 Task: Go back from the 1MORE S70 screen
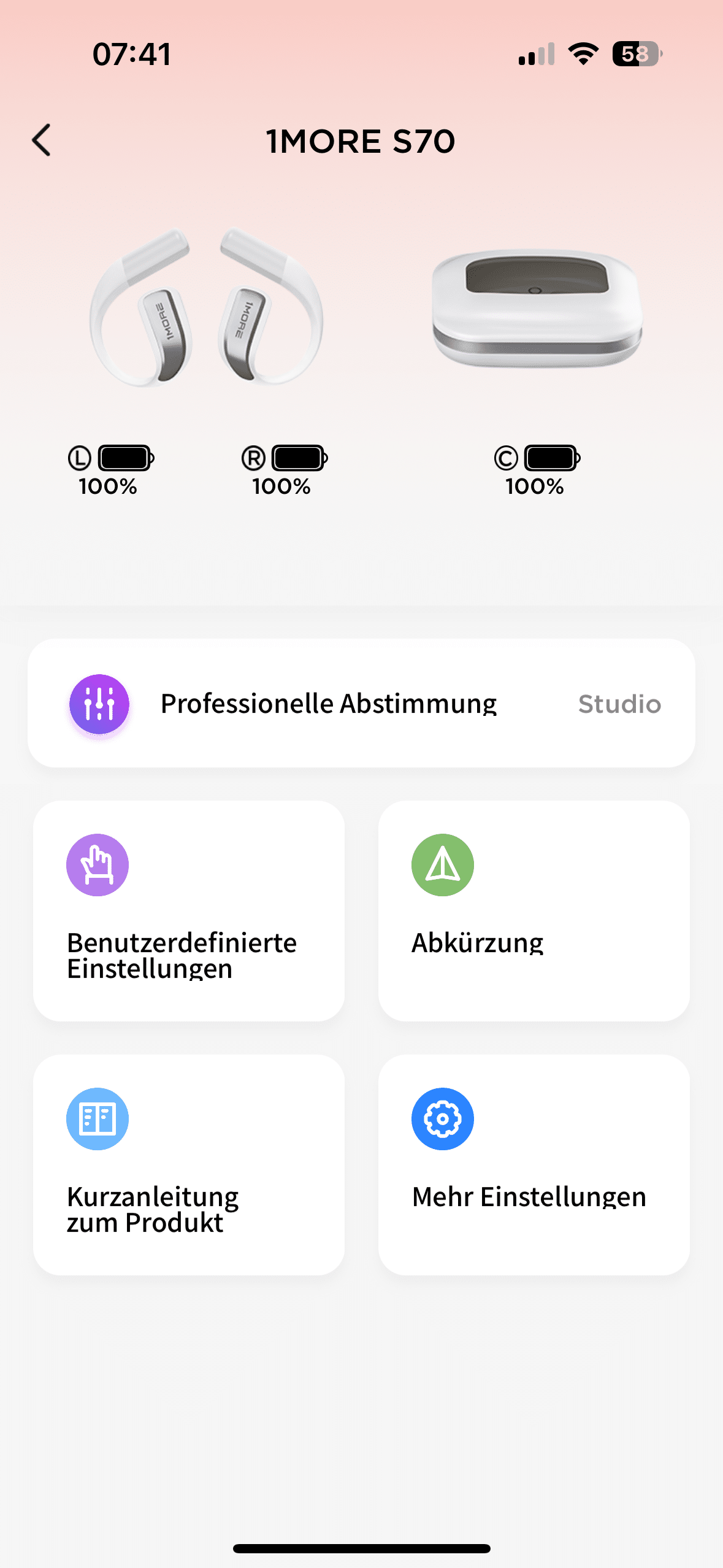[x=42, y=140]
